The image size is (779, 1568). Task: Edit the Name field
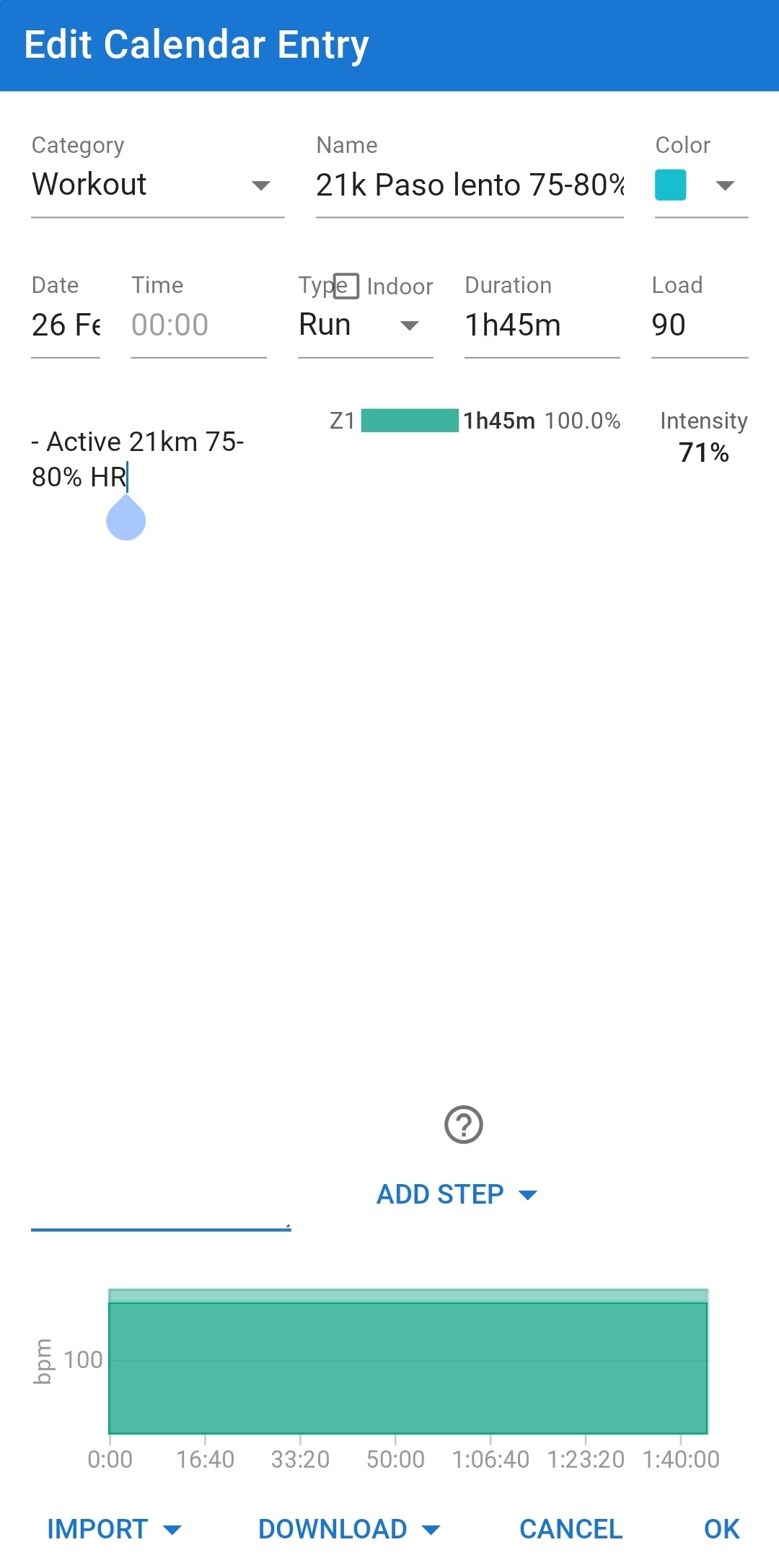tap(470, 185)
